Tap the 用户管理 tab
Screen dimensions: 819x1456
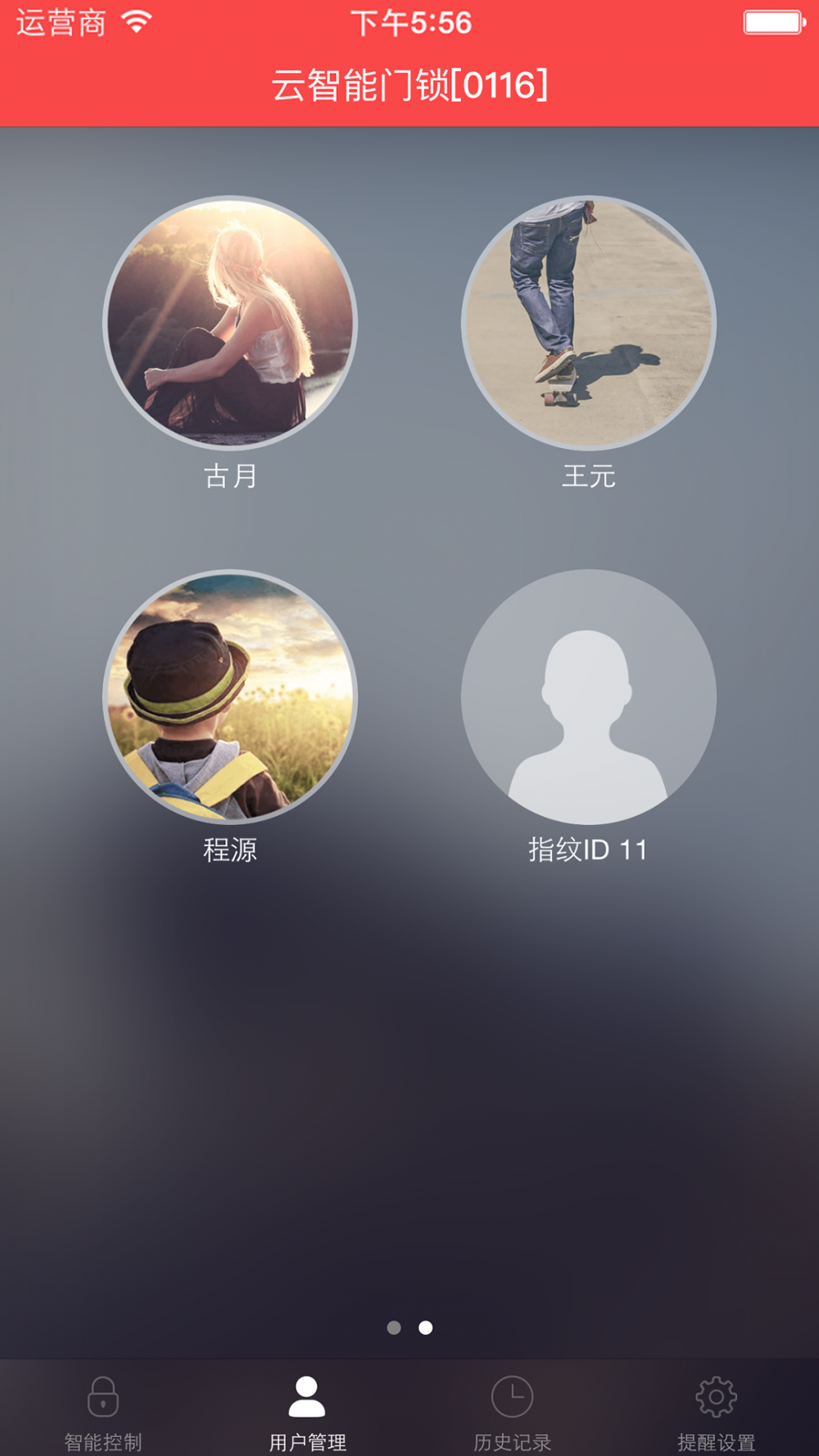point(307,1411)
